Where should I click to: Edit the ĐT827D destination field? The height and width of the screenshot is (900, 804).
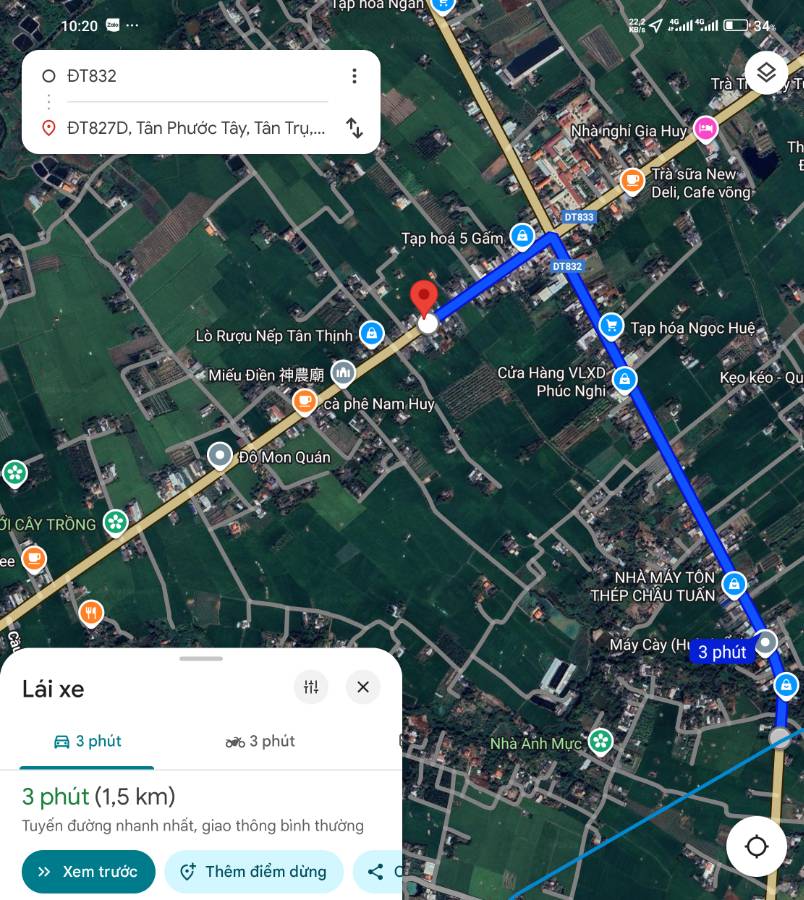tap(195, 128)
